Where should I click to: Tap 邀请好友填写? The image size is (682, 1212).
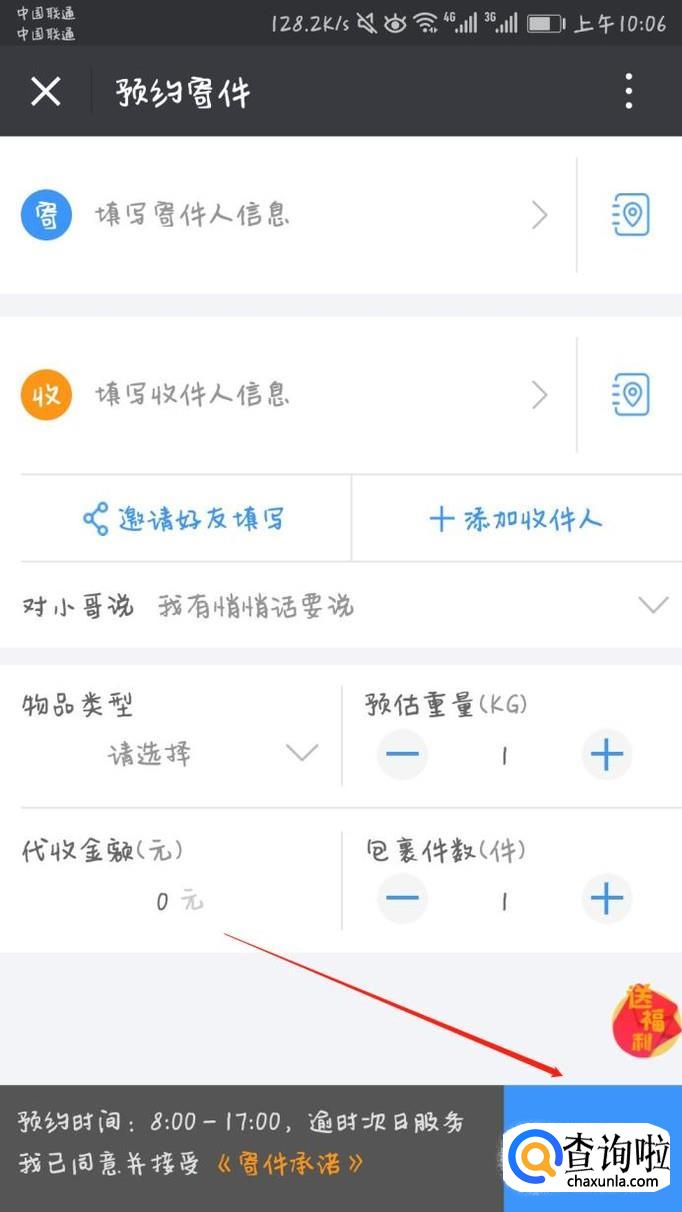pyautogui.click(x=184, y=519)
